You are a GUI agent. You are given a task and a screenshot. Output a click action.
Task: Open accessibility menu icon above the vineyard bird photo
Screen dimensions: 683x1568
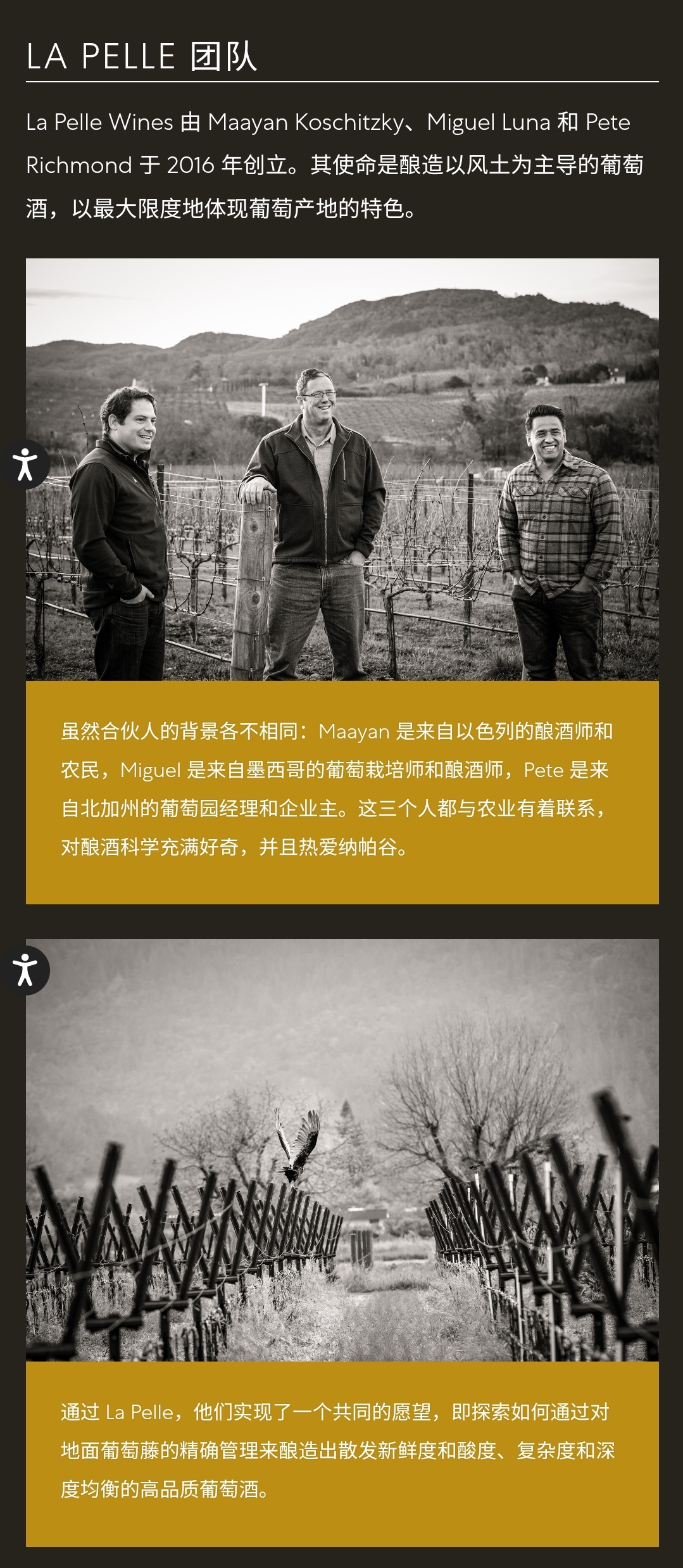pos(24,970)
